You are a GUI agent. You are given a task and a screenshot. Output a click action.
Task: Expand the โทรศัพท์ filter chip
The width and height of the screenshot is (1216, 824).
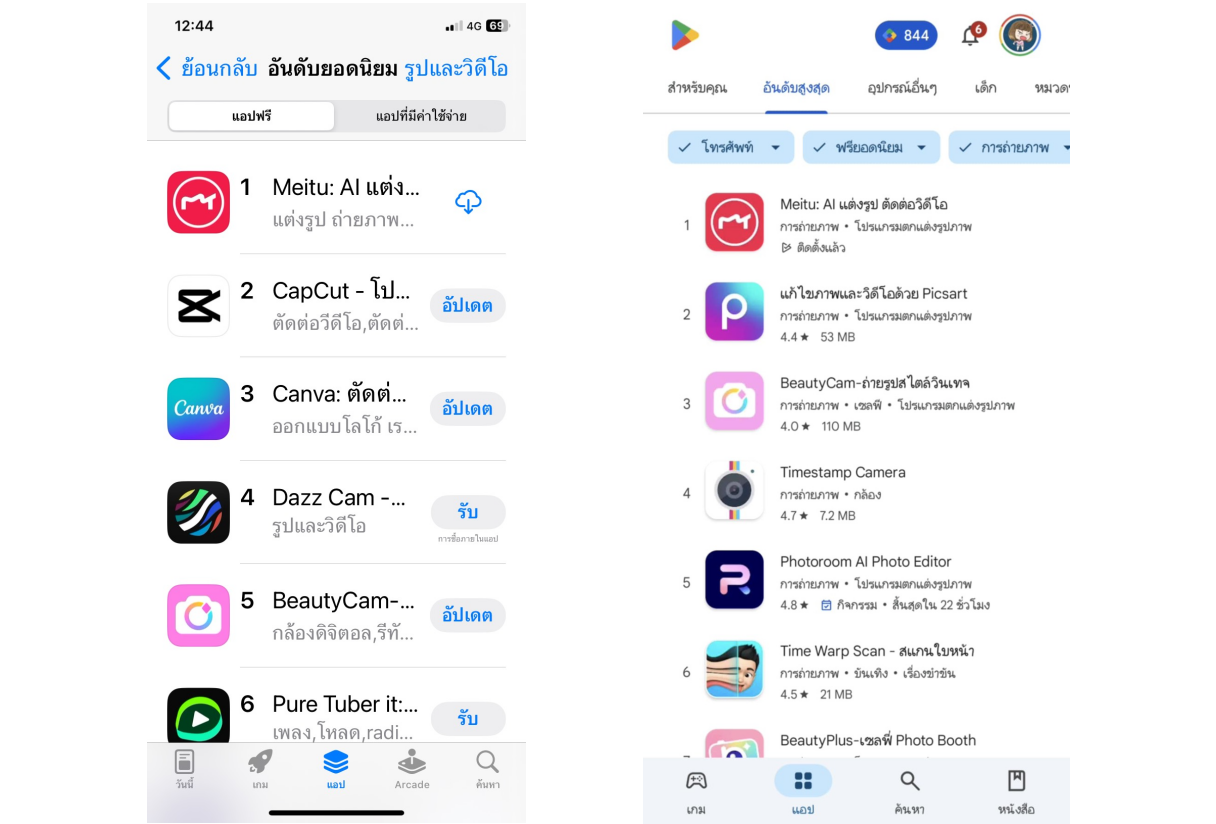click(x=730, y=147)
